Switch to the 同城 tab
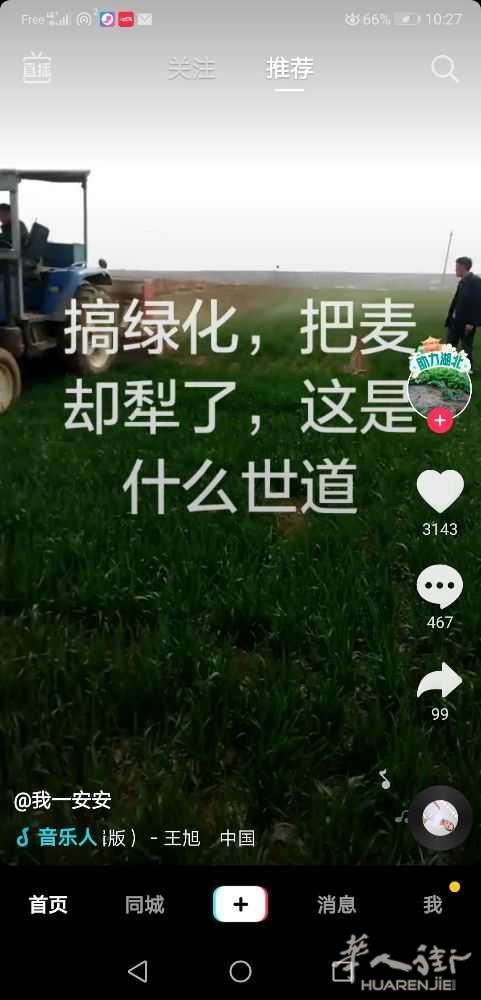The height and width of the screenshot is (1000, 481). pyautogui.click(x=144, y=904)
